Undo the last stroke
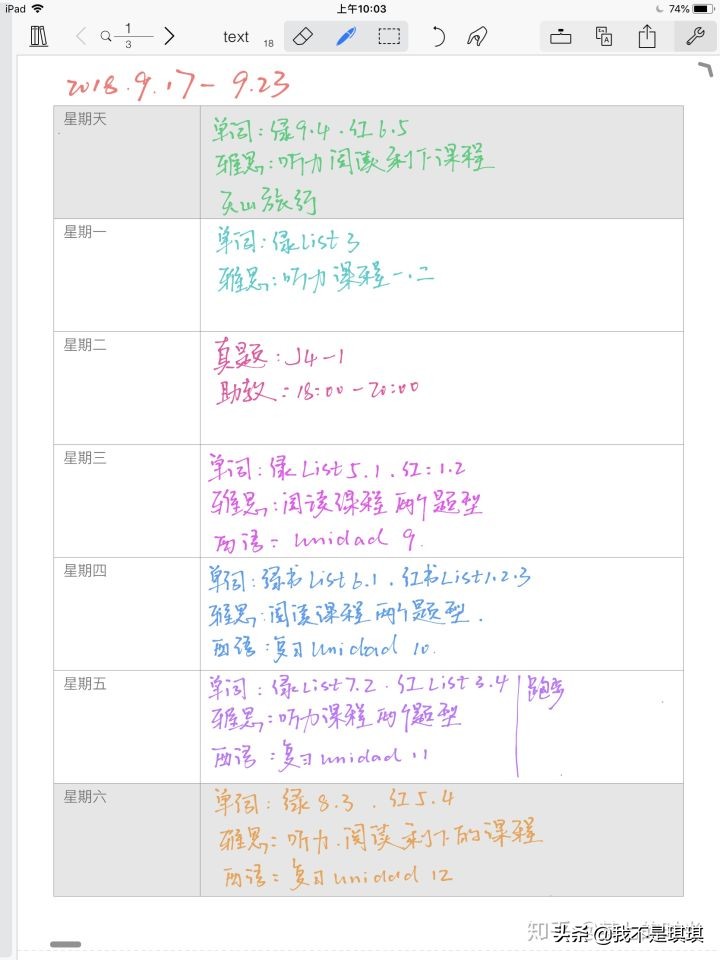This screenshot has width=720, height=960. 438,37
